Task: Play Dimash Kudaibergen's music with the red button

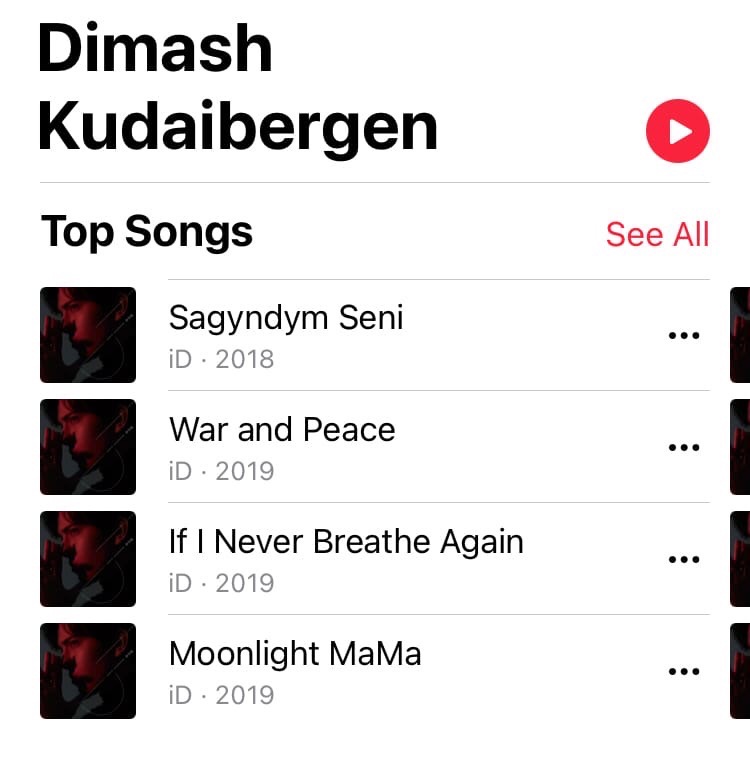Action: click(677, 131)
